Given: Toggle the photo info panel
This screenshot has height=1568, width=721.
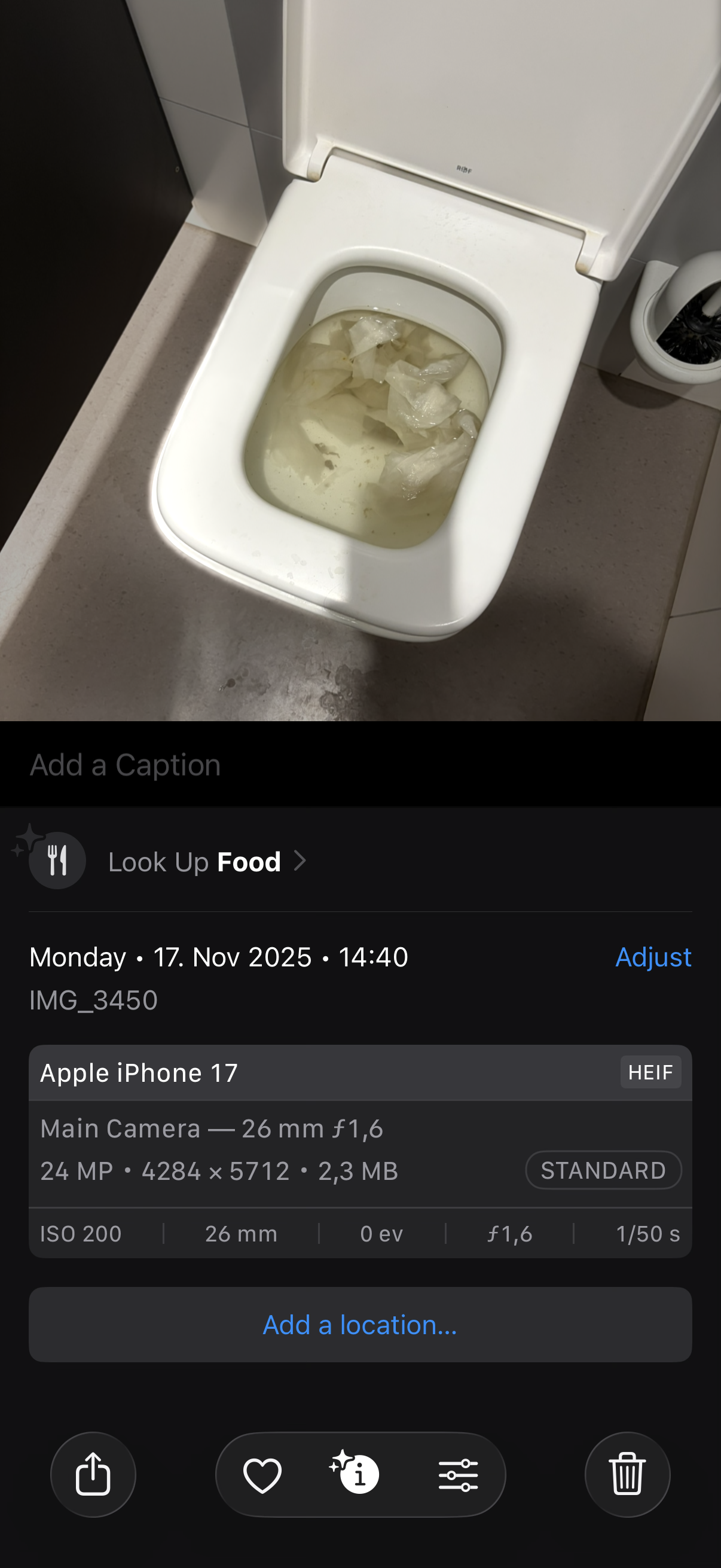Looking at the screenshot, I should coord(357,1475).
